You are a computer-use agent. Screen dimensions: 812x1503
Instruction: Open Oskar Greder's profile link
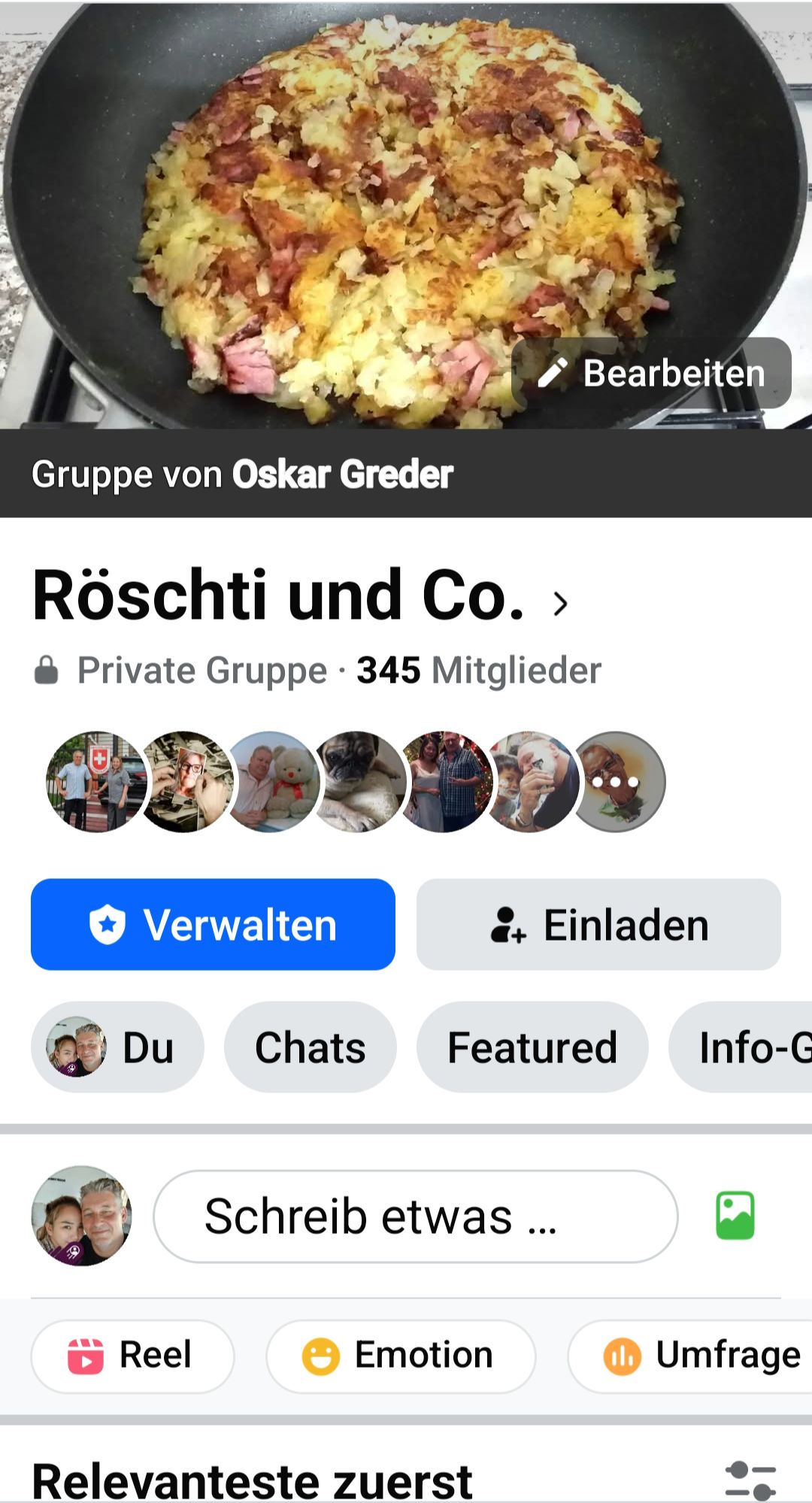tap(342, 474)
